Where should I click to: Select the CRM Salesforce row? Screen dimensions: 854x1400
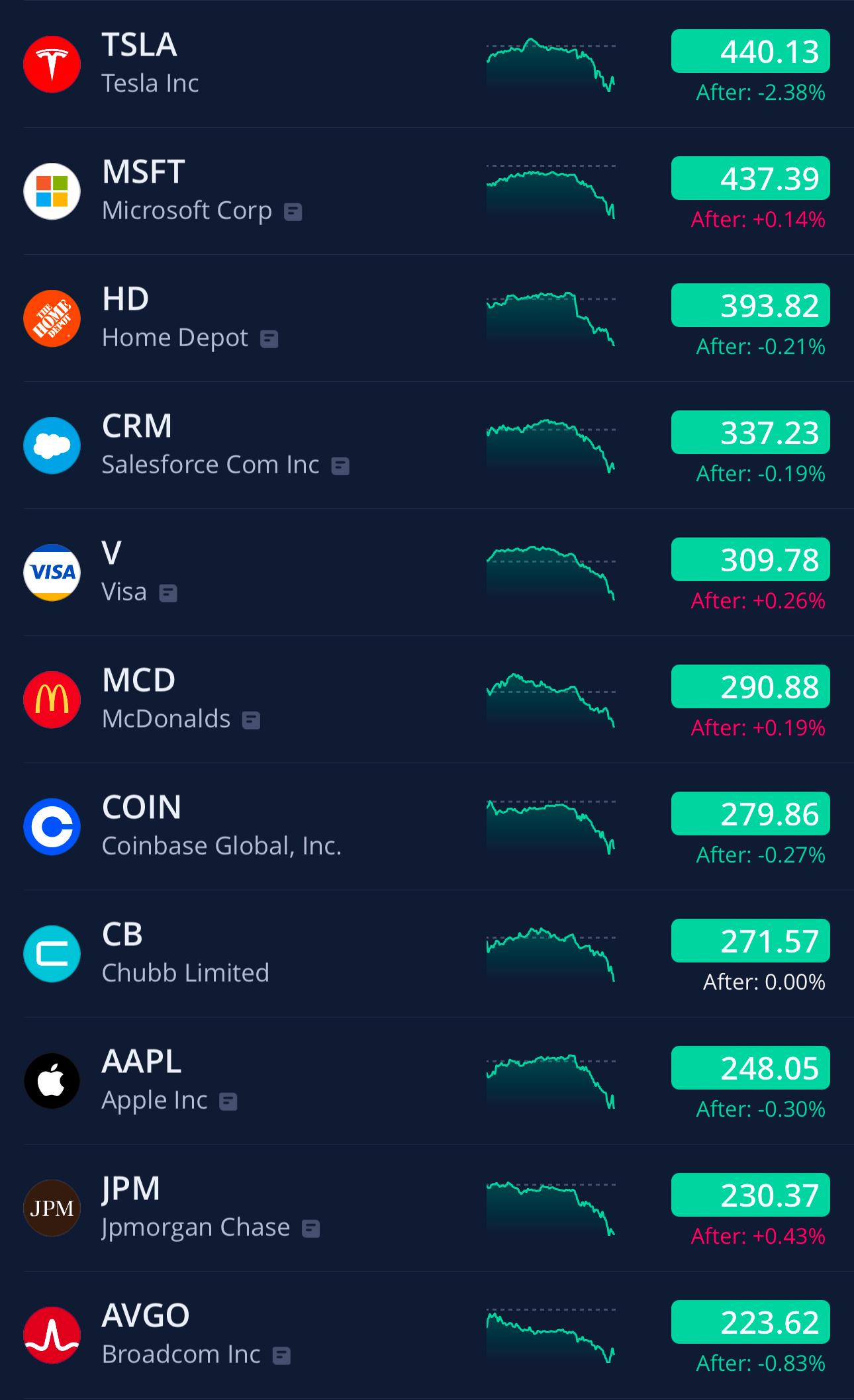click(427, 445)
